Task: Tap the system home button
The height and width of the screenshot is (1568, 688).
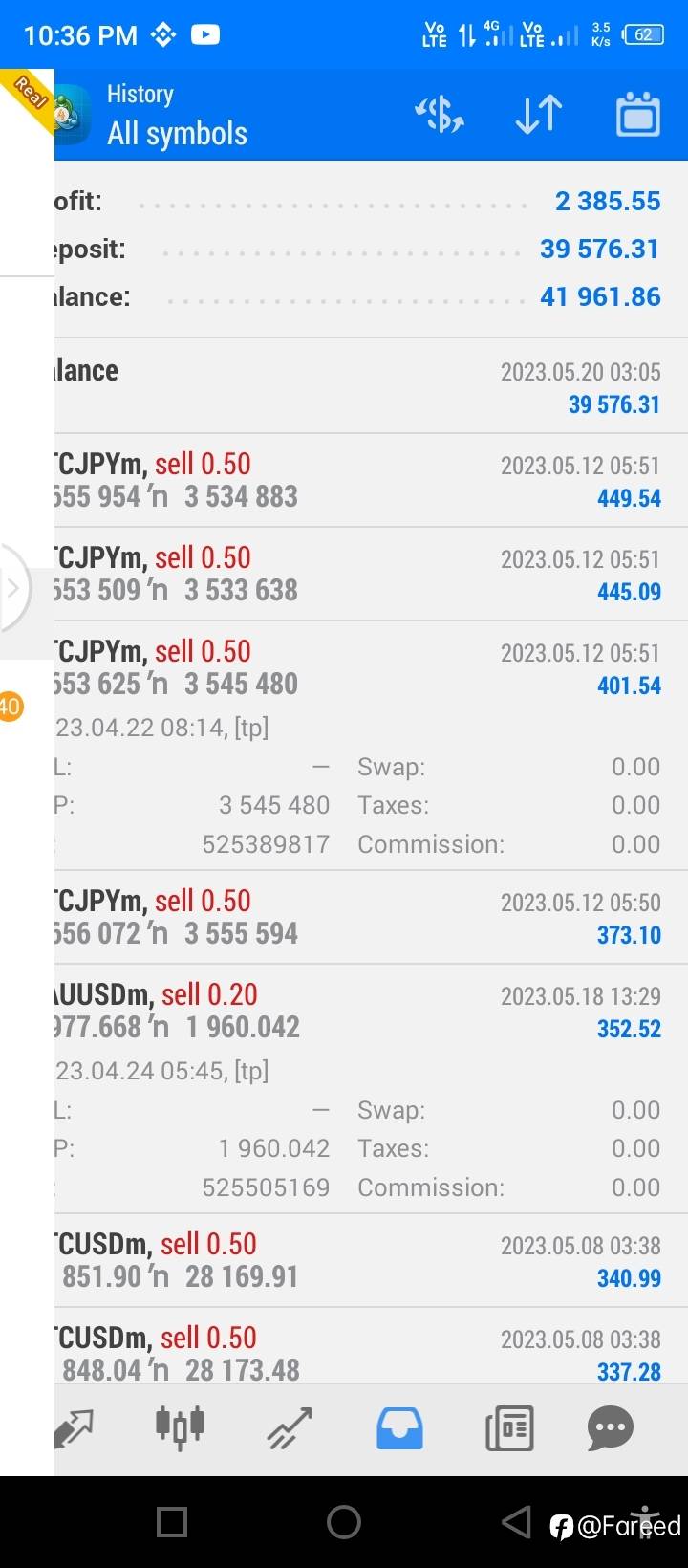Action: (344, 1521)
